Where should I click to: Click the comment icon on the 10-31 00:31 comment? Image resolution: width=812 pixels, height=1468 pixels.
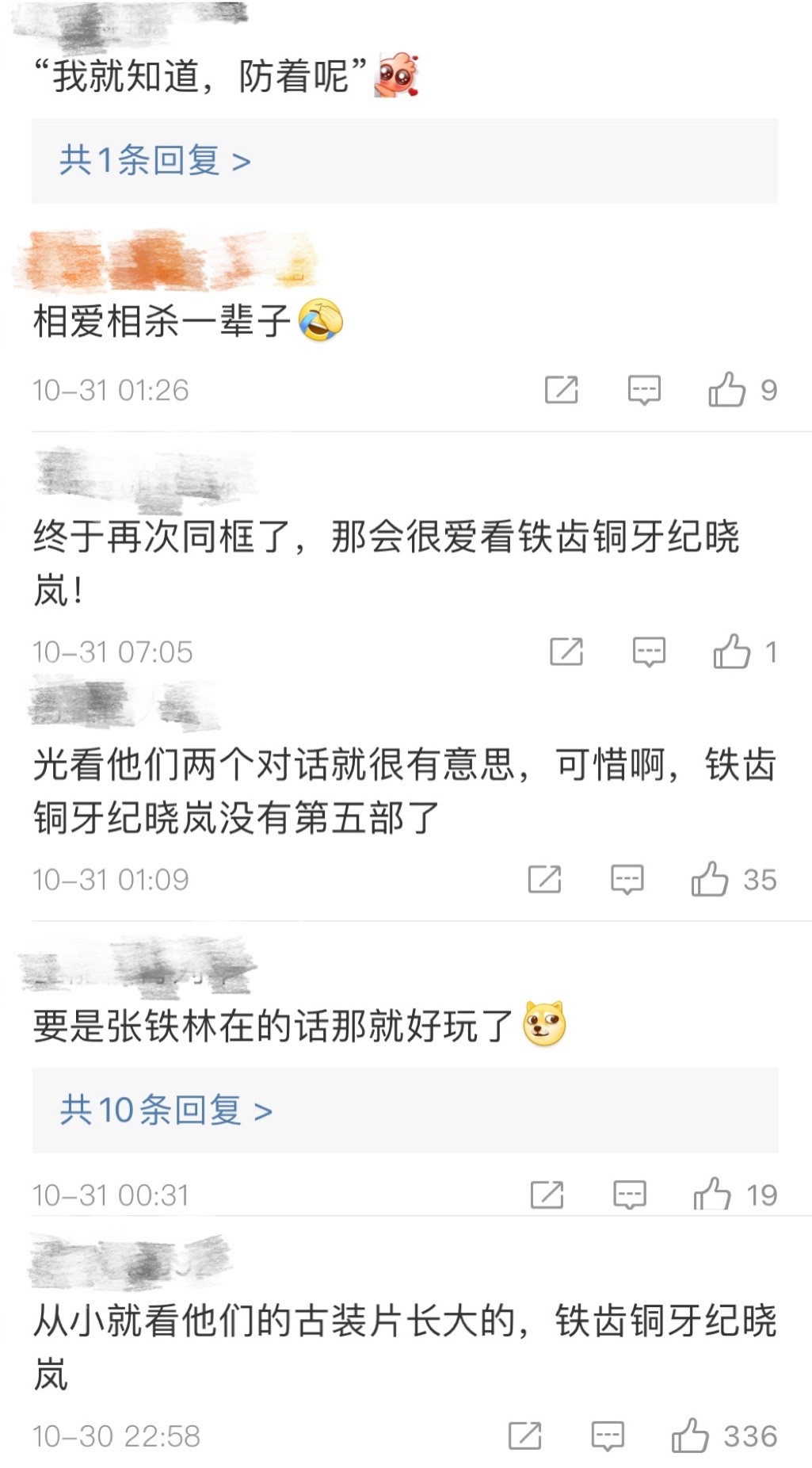pyautogui.click(x=630, y=1191)
